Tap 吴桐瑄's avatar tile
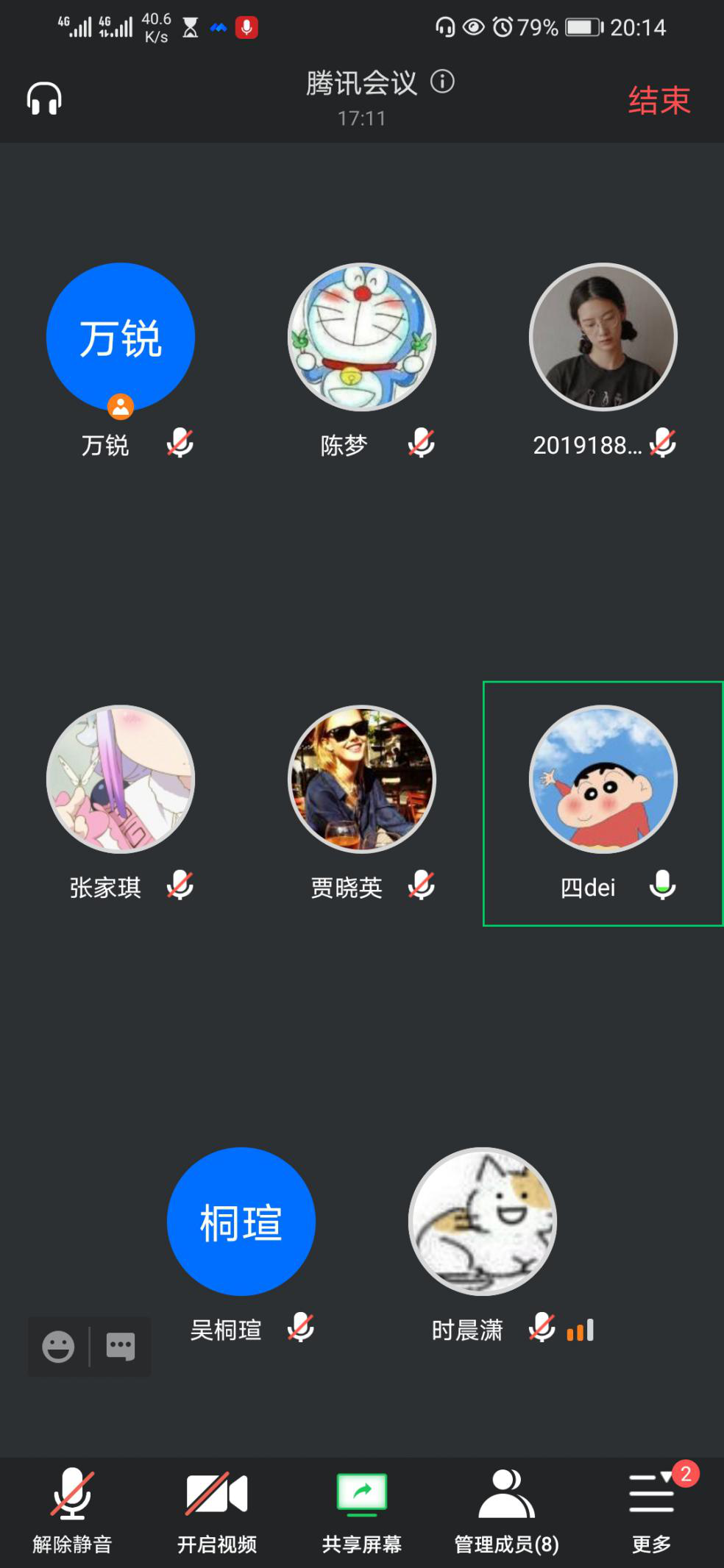Image resolution: width=724 pixels, height=1568 pixels. pos(241,1221)
